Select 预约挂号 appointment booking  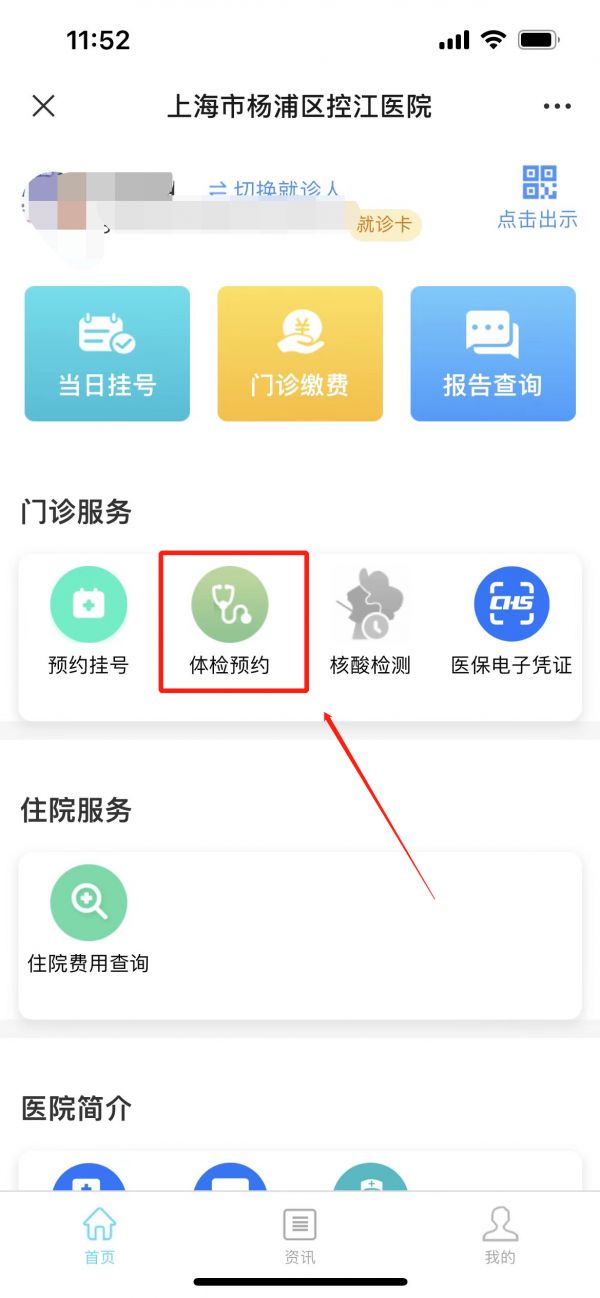(x=89, y=620)
